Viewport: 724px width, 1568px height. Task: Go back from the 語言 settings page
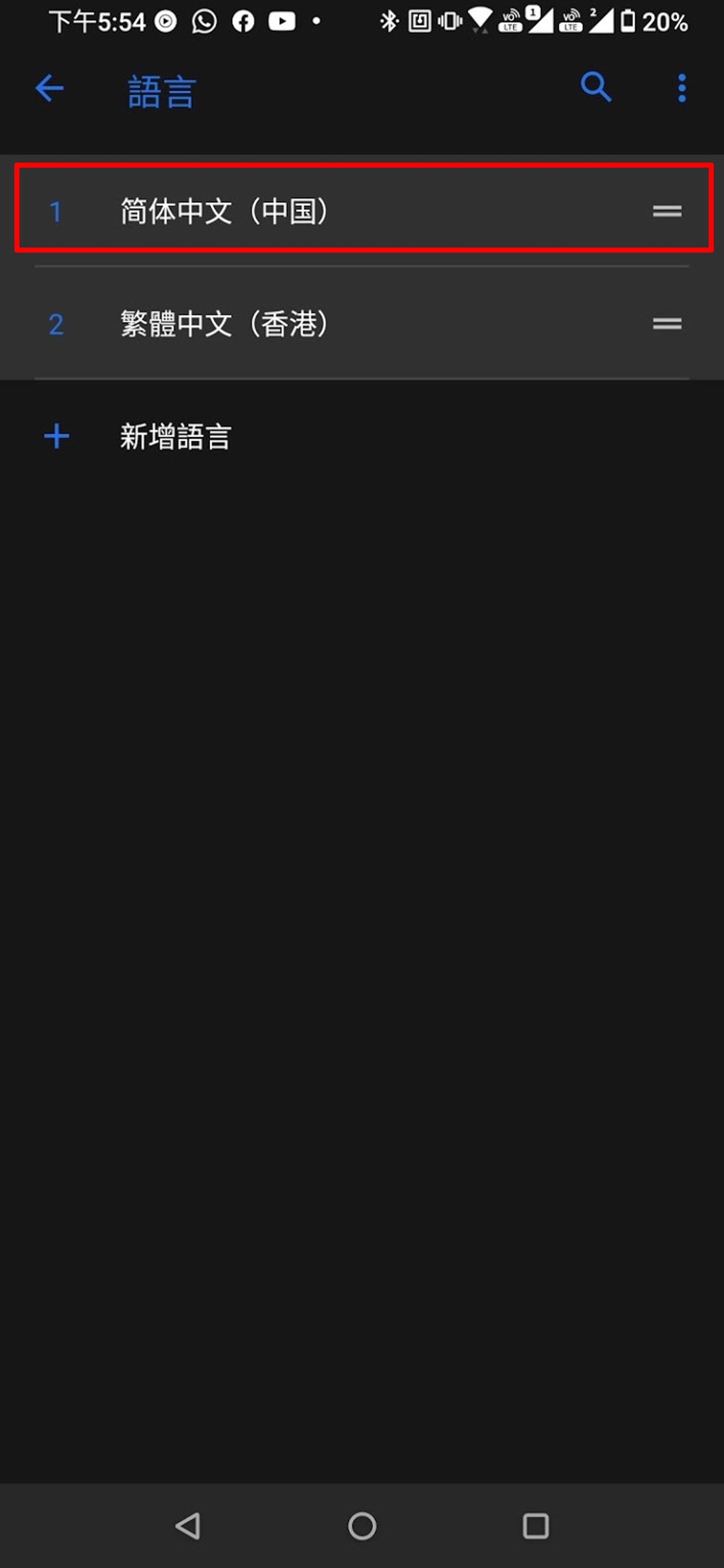click(50, 89)
